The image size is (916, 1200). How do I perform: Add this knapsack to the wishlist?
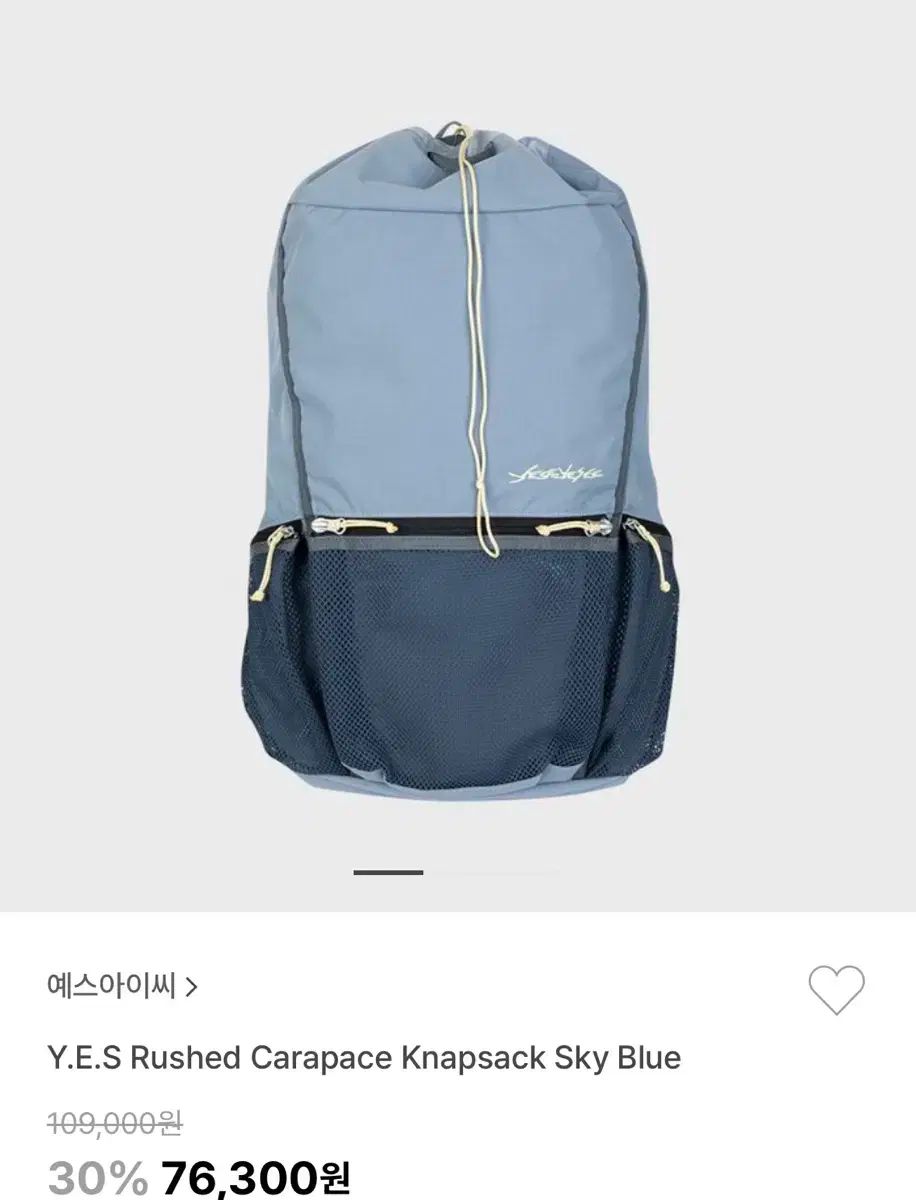[x=836, y=991]
